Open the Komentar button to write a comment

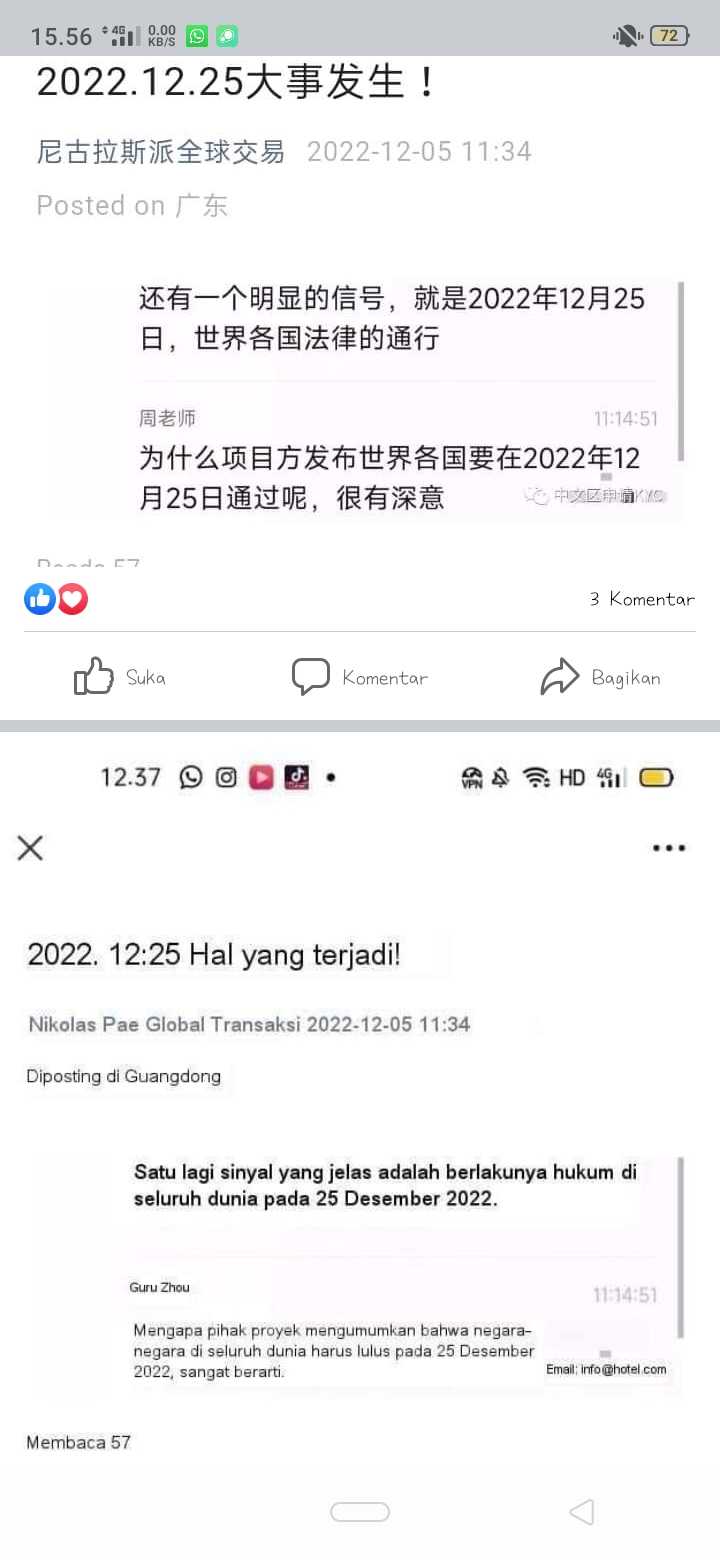pos(360,678)
